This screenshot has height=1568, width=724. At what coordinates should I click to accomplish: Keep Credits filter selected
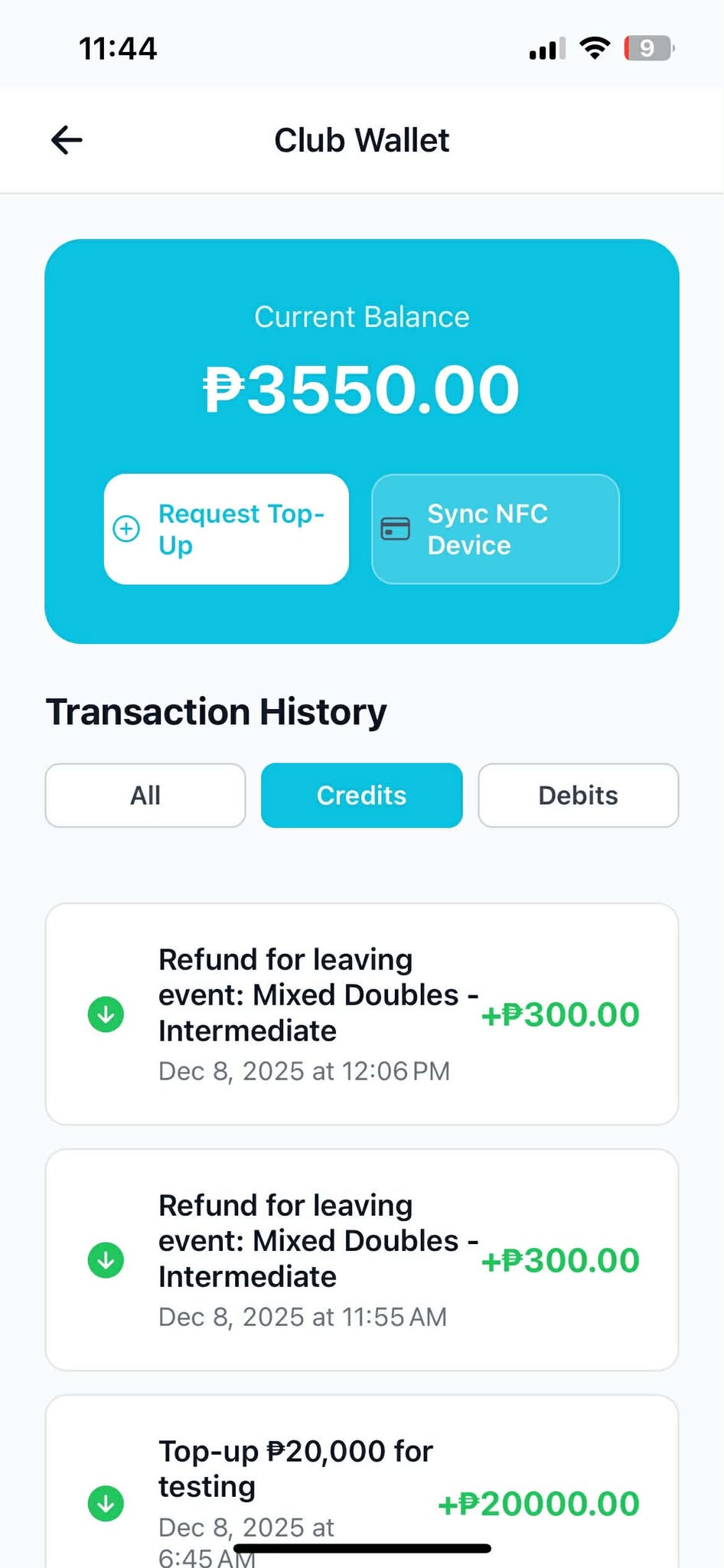coord(361,795)
